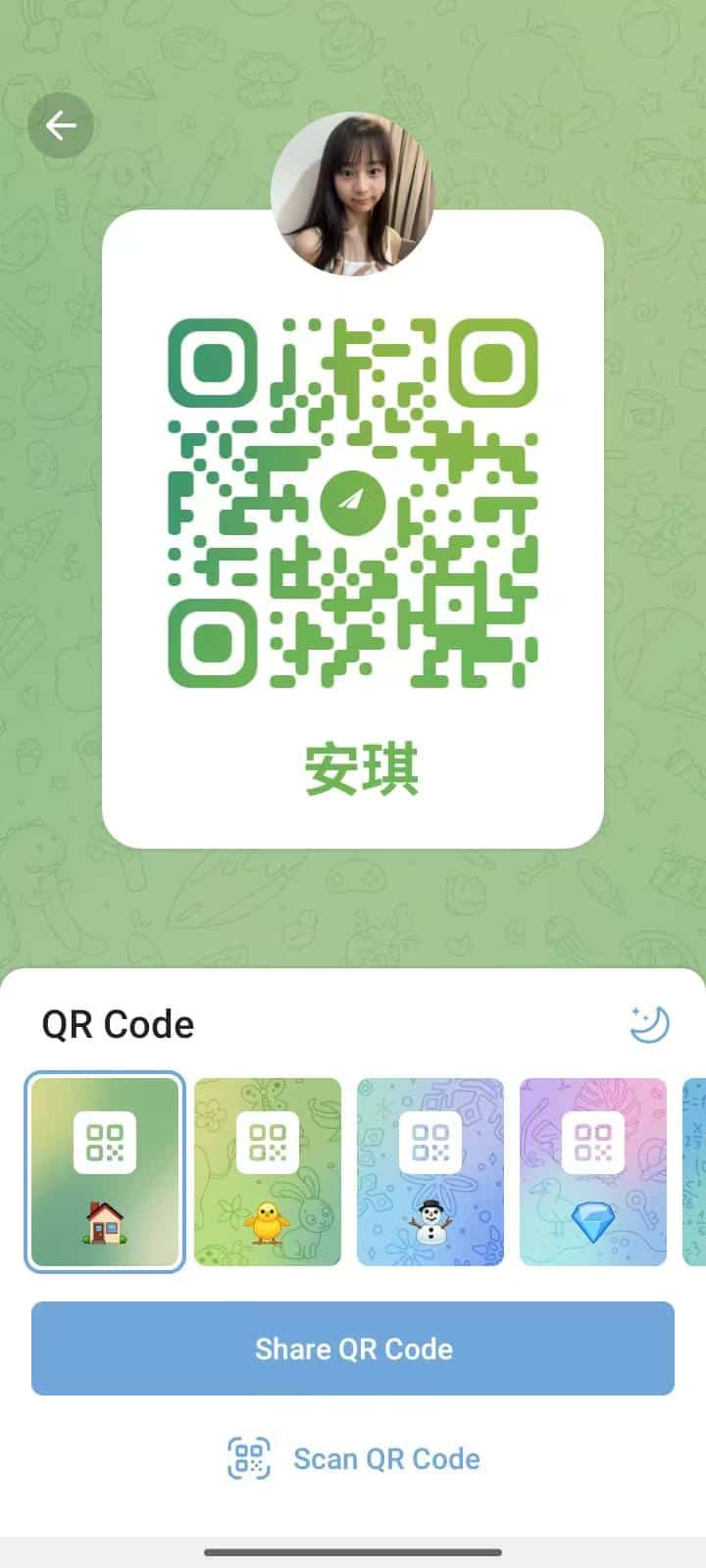Open Scan QR Code
Screen dimensions: 706x1568
tap(353, 1458)
